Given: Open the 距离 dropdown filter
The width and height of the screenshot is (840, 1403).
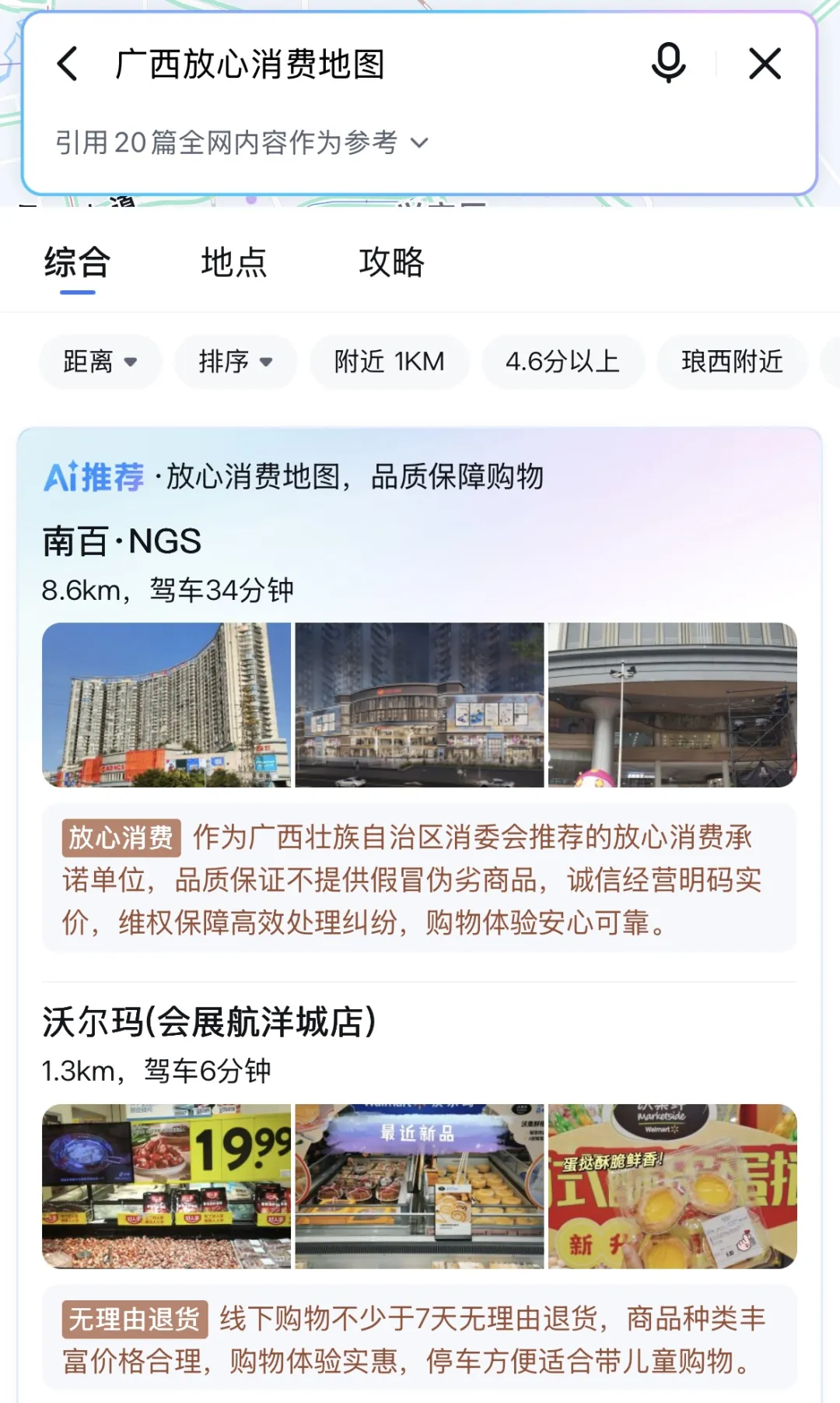Looking at the screenshot, I should tap(100, 362).
